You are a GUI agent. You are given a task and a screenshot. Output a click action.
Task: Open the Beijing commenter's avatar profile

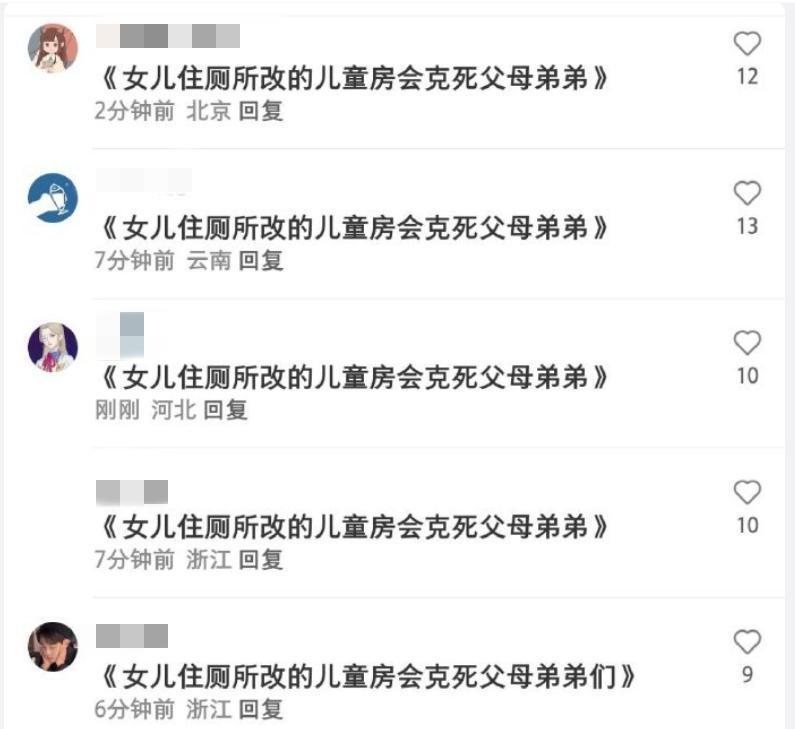(52, 48)
